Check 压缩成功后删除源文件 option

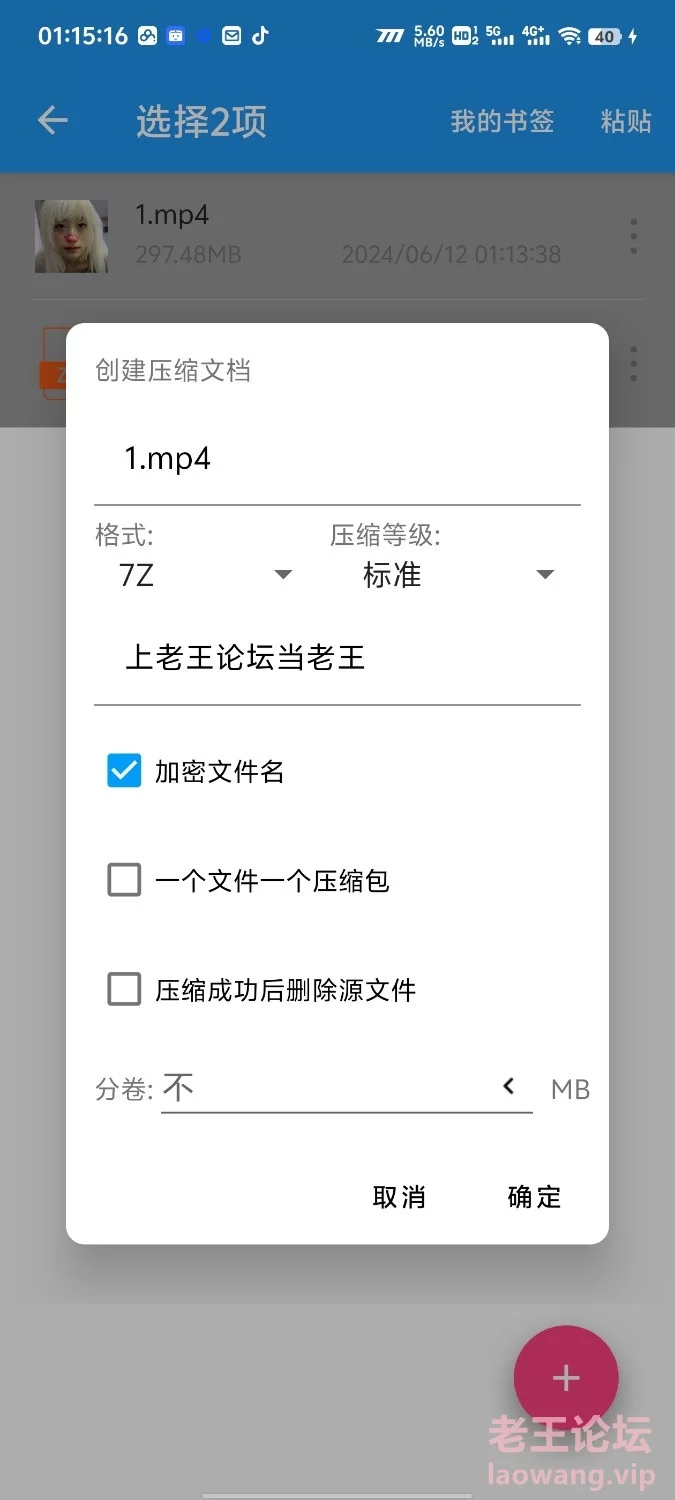point(124,989)
